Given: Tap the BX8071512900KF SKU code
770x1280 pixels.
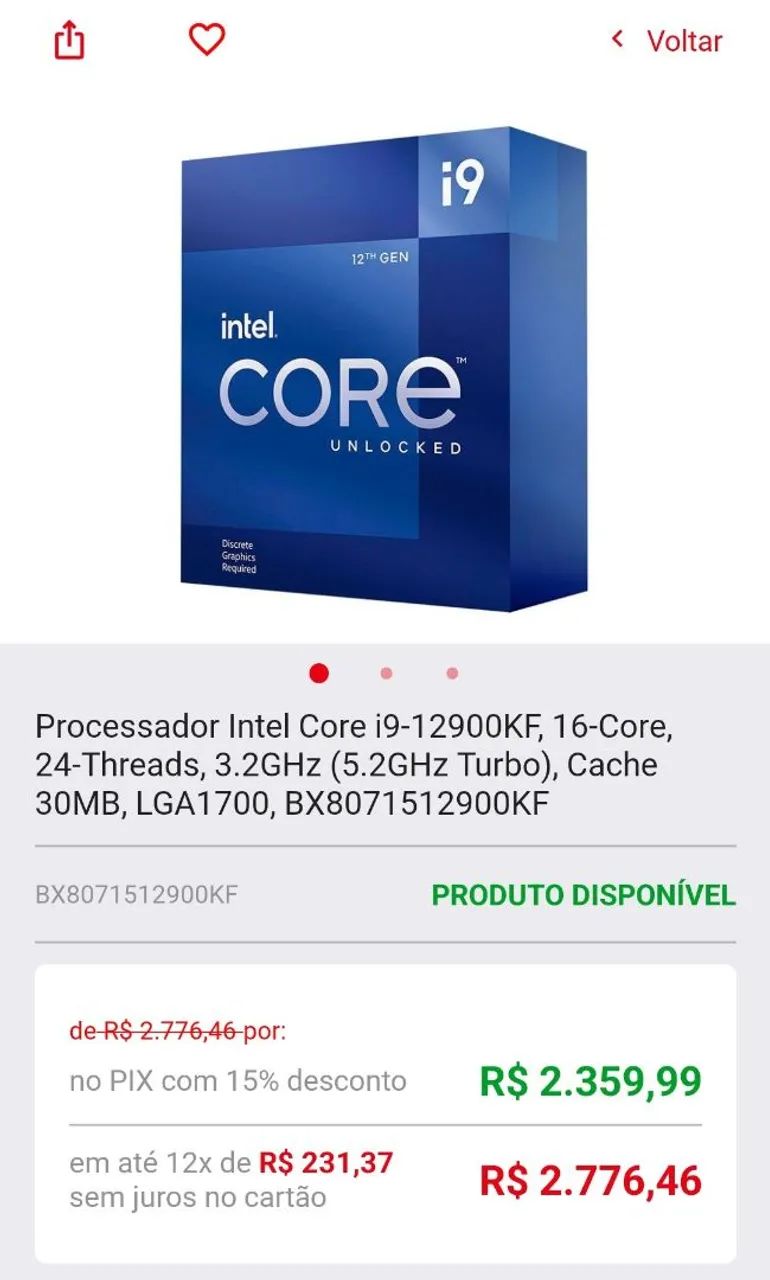Looking at the screenshot, I should 137,897.
